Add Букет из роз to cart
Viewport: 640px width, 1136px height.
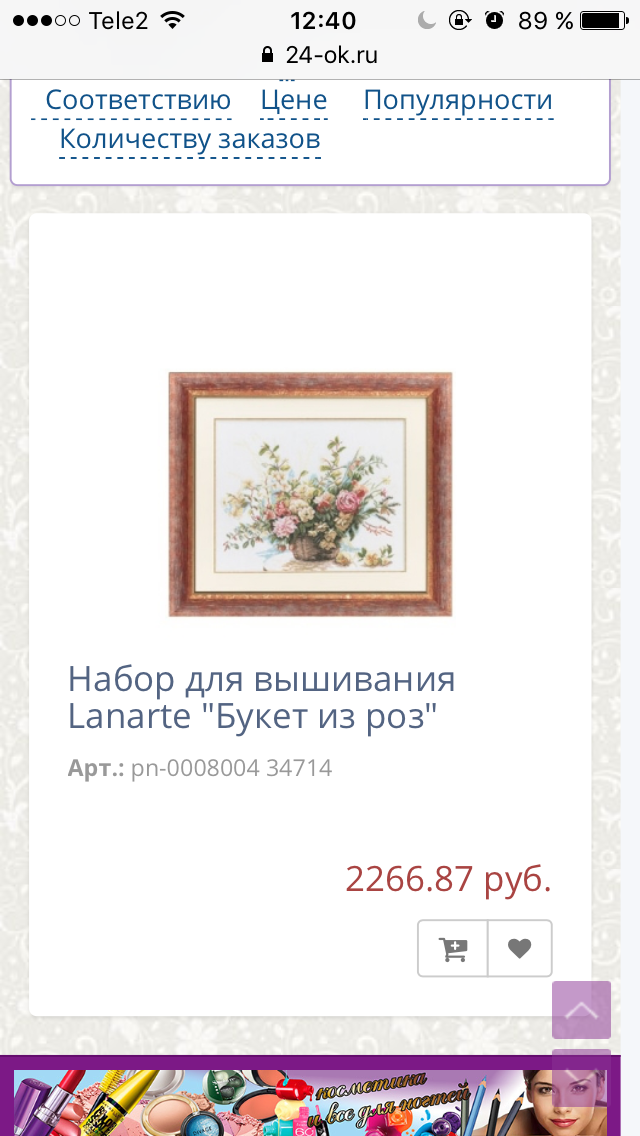tap(453, 948)
